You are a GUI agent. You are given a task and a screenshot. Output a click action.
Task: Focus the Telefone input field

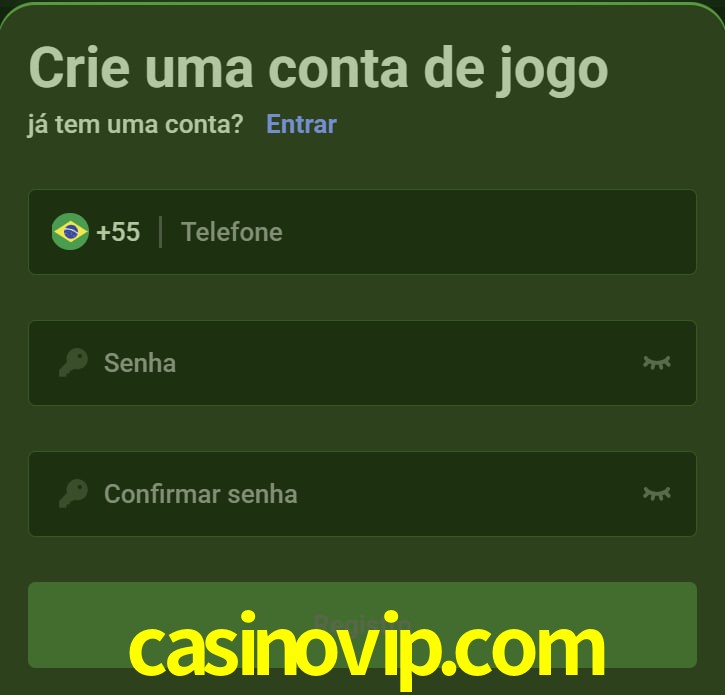tap(420, 232)
